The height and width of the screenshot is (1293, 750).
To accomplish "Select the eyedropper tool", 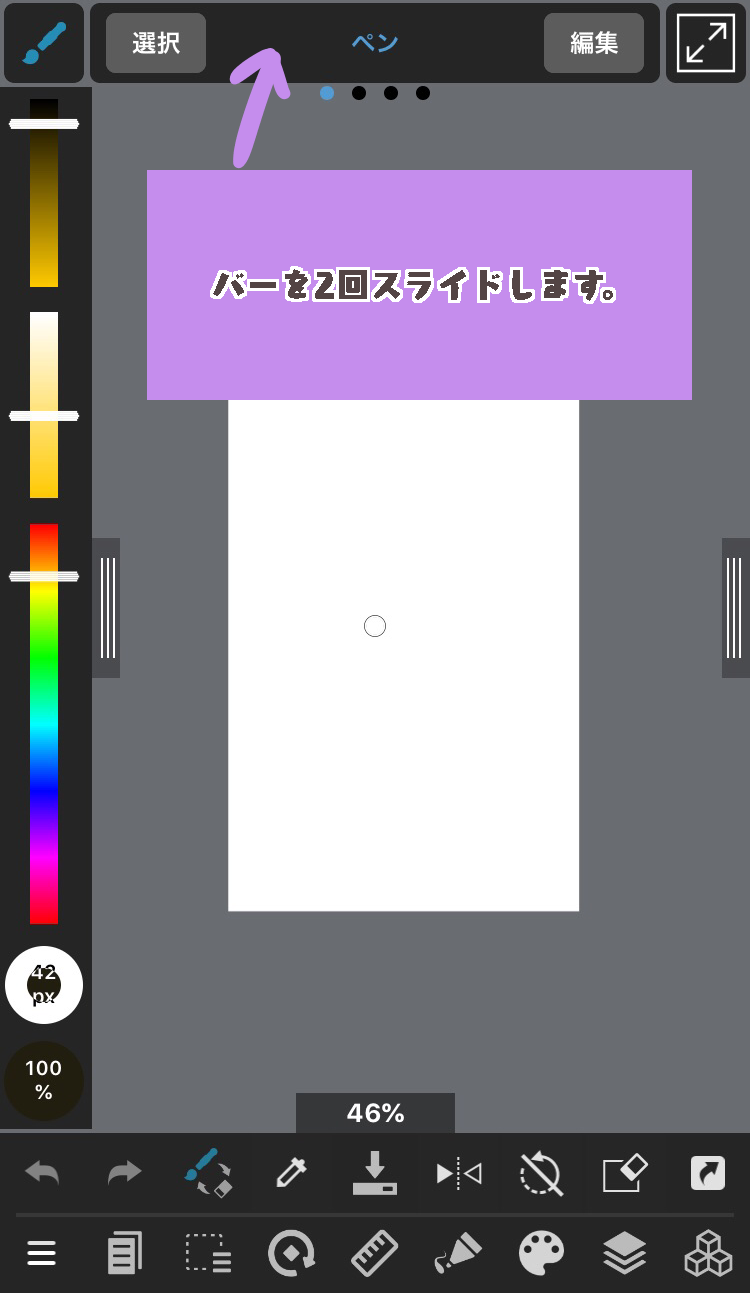I will coord(291,1172).
